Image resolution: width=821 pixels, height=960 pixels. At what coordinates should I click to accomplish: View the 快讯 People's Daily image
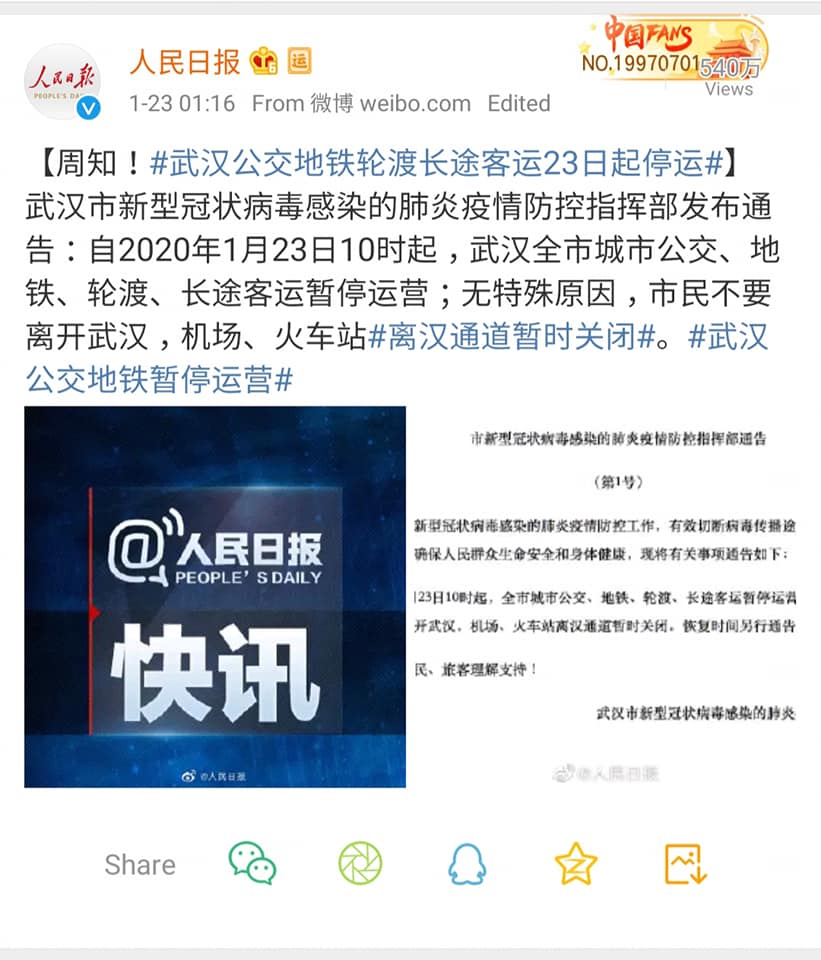click(x=215, y=596)
